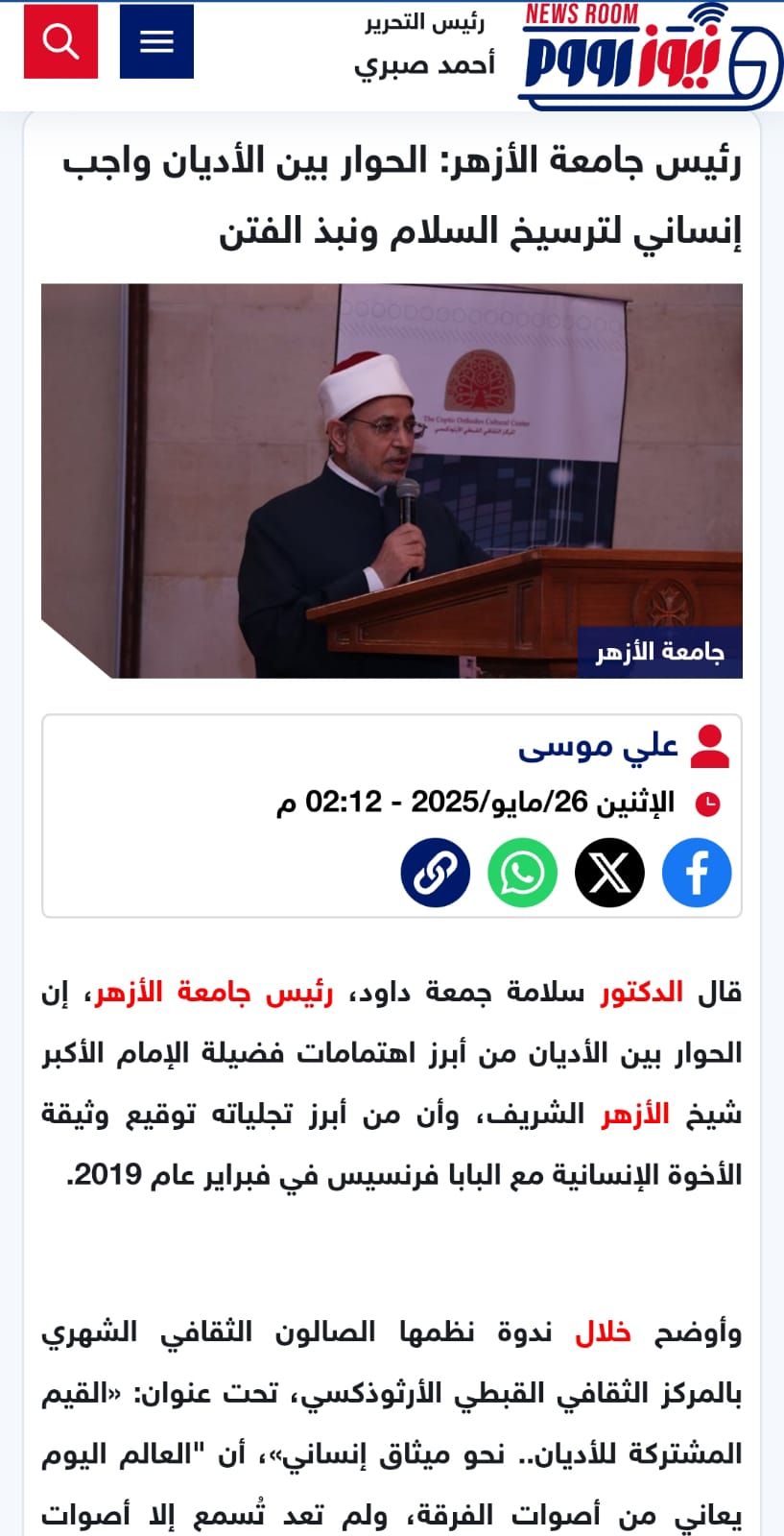Share the article on X
This screenshot has width=784, height=1536.
point(609,873)
